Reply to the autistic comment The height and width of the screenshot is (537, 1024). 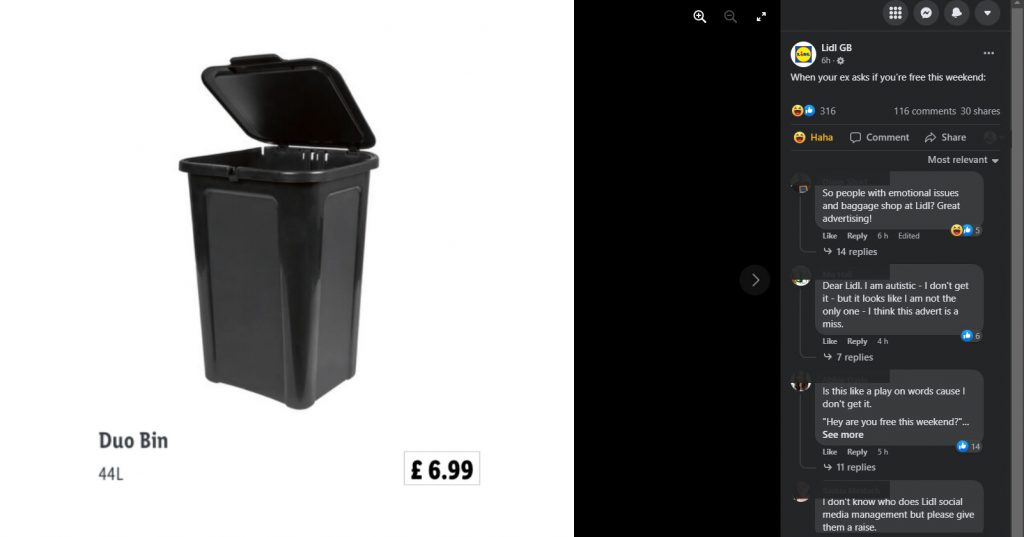tap(857, 341)
